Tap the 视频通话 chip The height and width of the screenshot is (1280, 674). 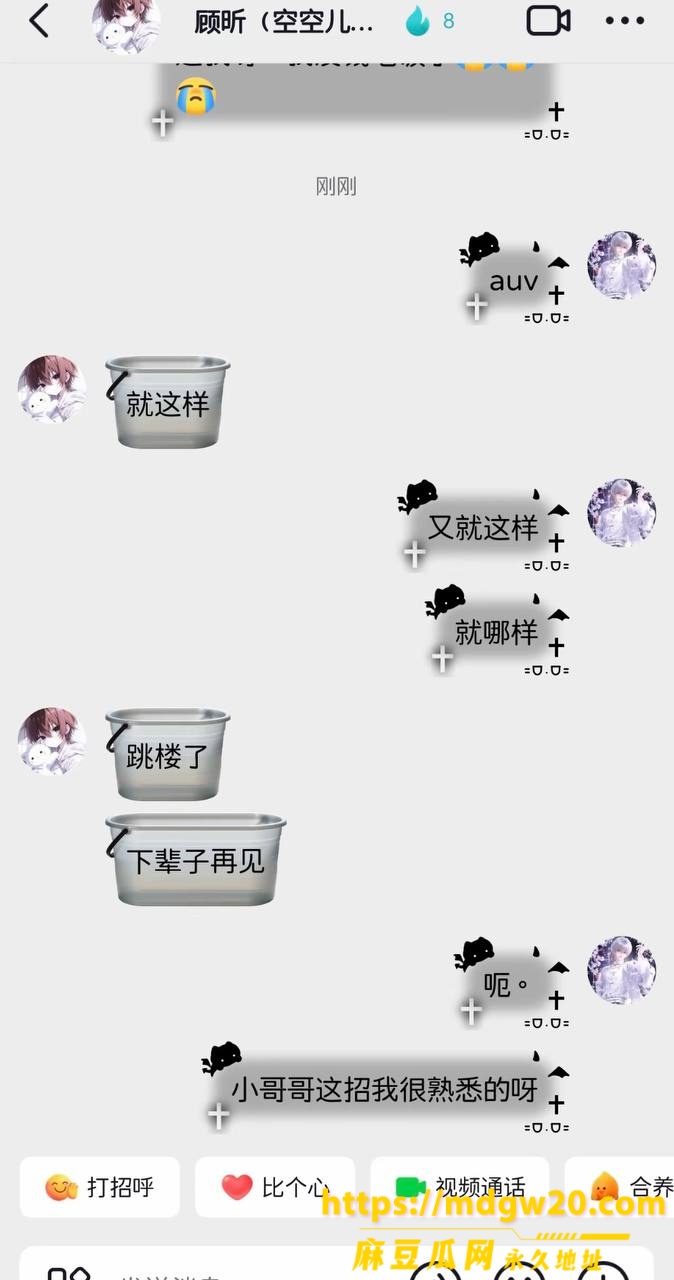coord(460,1187)
